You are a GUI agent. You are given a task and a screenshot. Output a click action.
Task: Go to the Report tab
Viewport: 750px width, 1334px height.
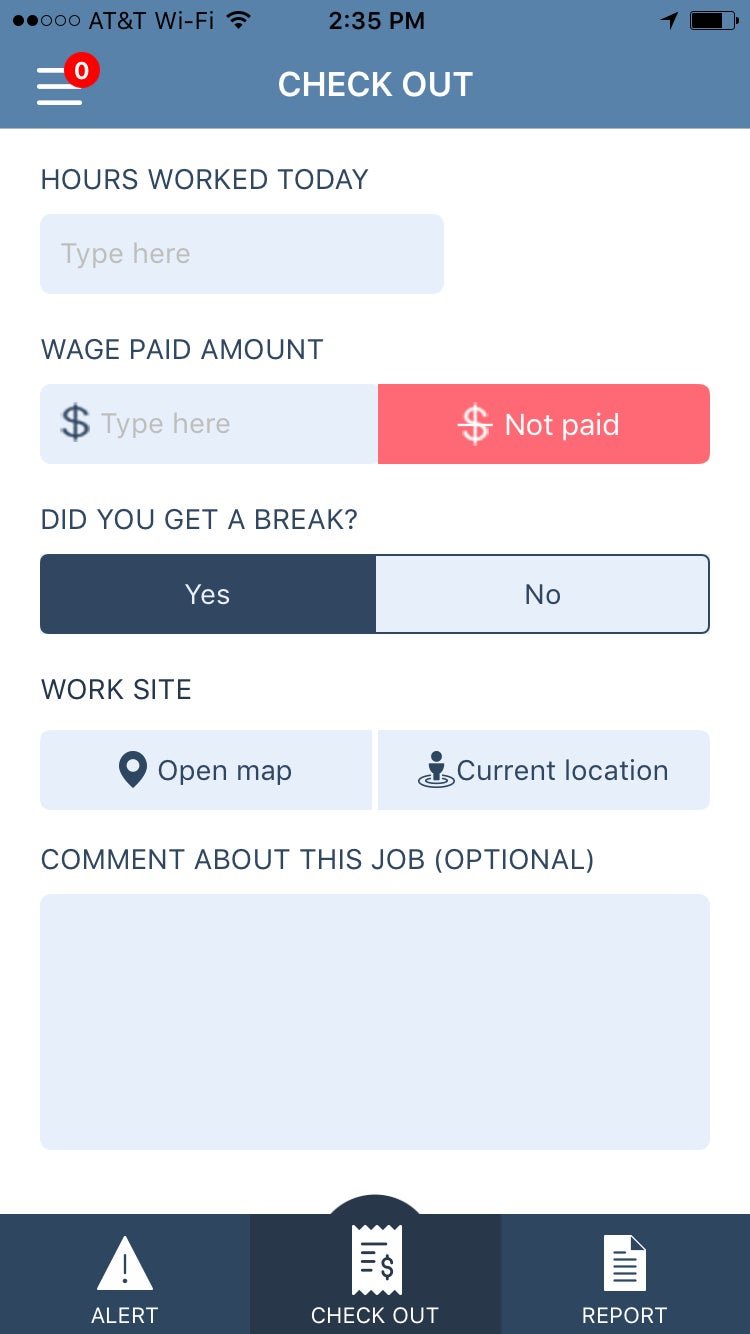[x=625, y=1274]
